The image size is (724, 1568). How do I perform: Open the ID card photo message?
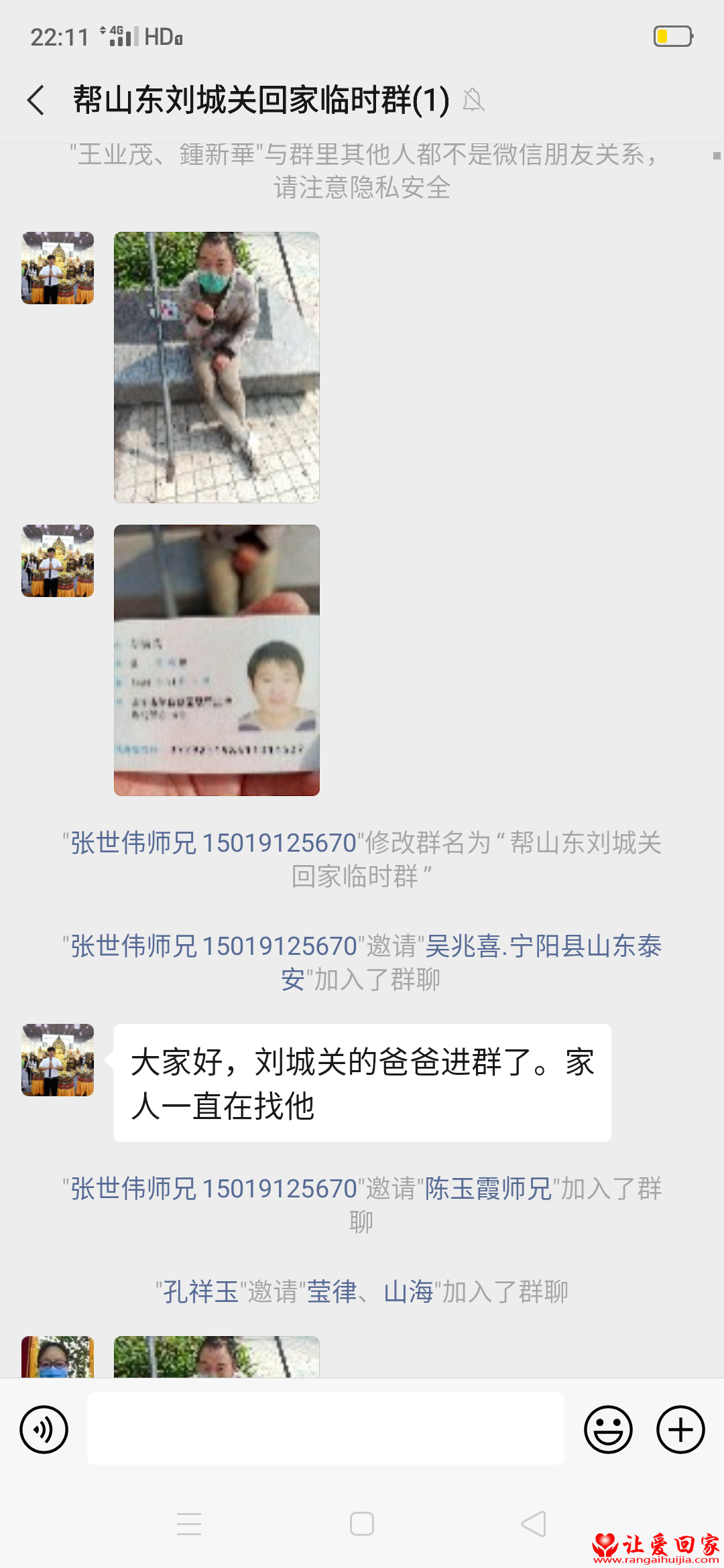pyautogui.click(x=217, y=660)
